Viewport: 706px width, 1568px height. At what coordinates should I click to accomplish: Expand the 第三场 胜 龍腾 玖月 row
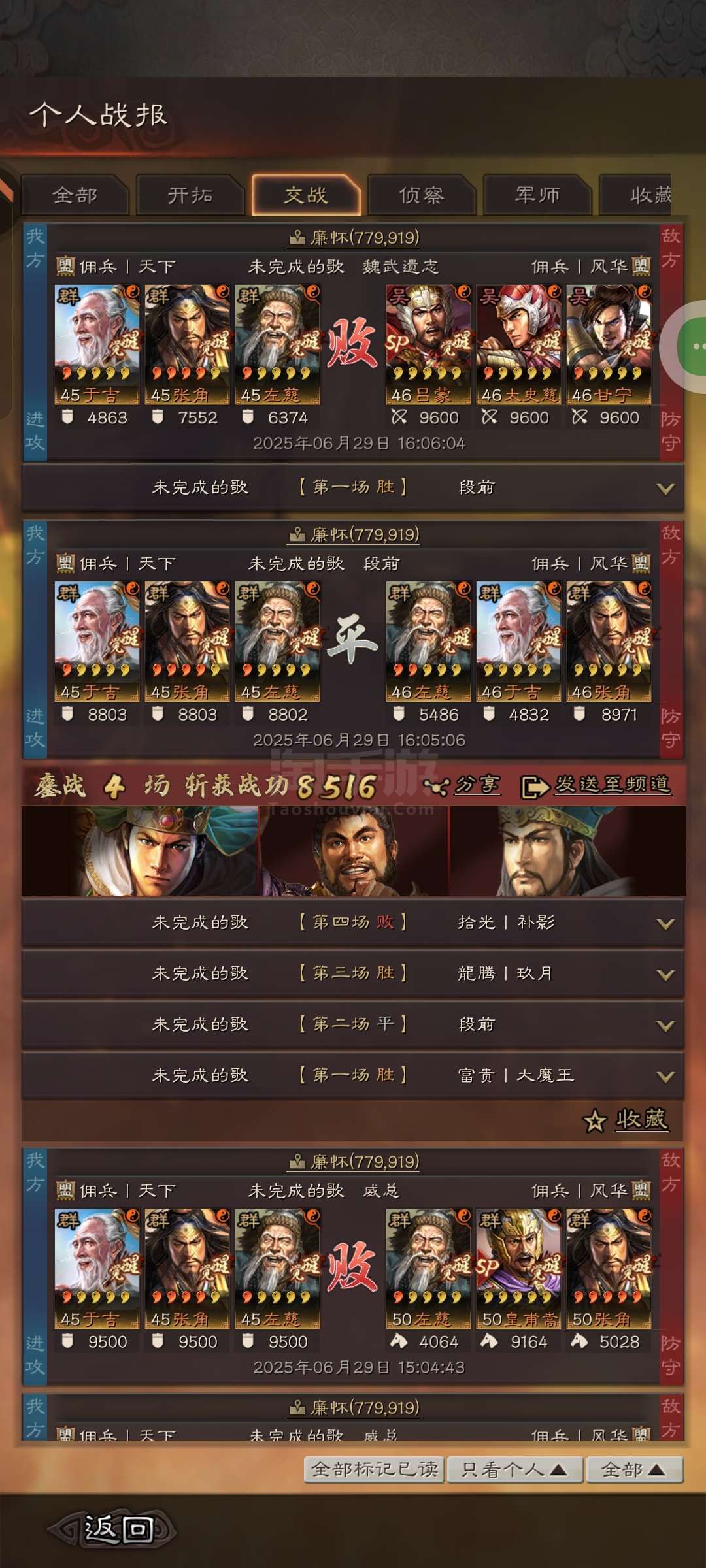coord(353,973)
